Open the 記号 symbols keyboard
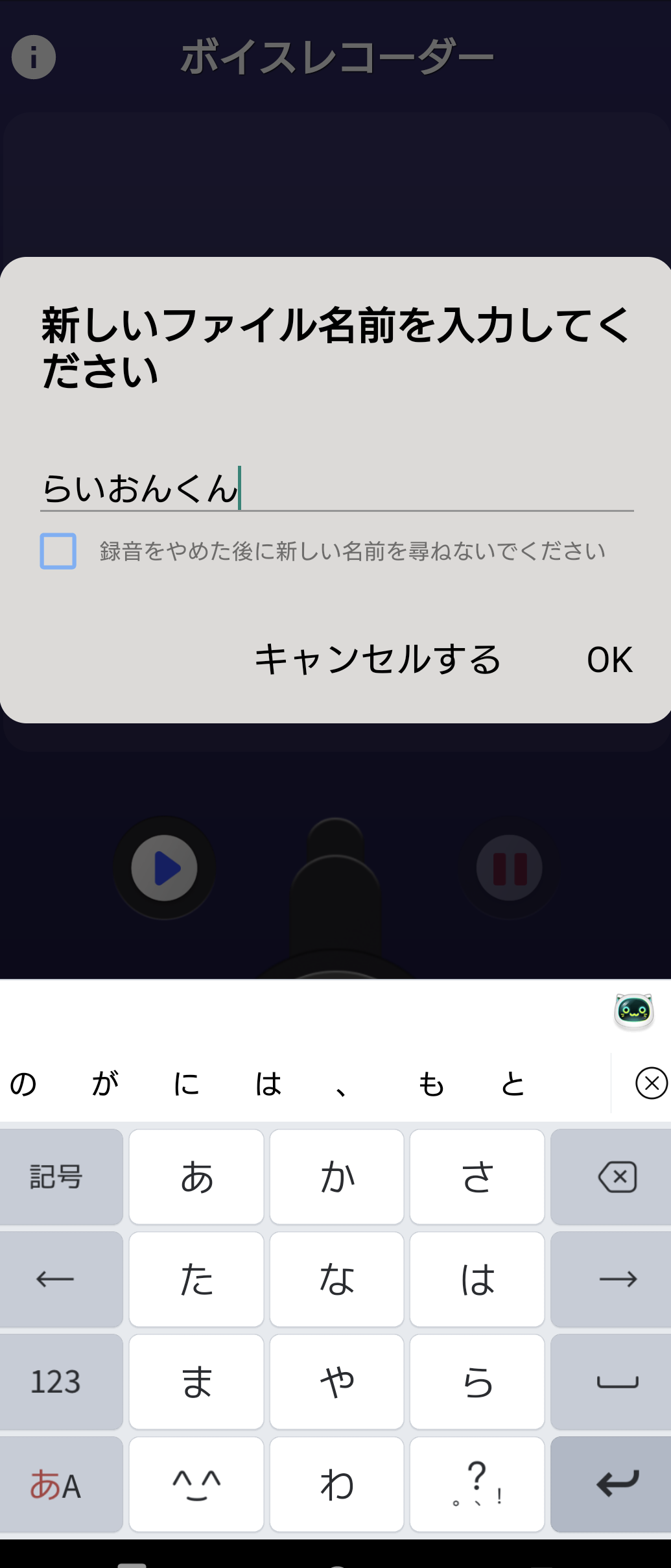The height and width of the screenshot is (1568, 671). tap(56, 1177)
